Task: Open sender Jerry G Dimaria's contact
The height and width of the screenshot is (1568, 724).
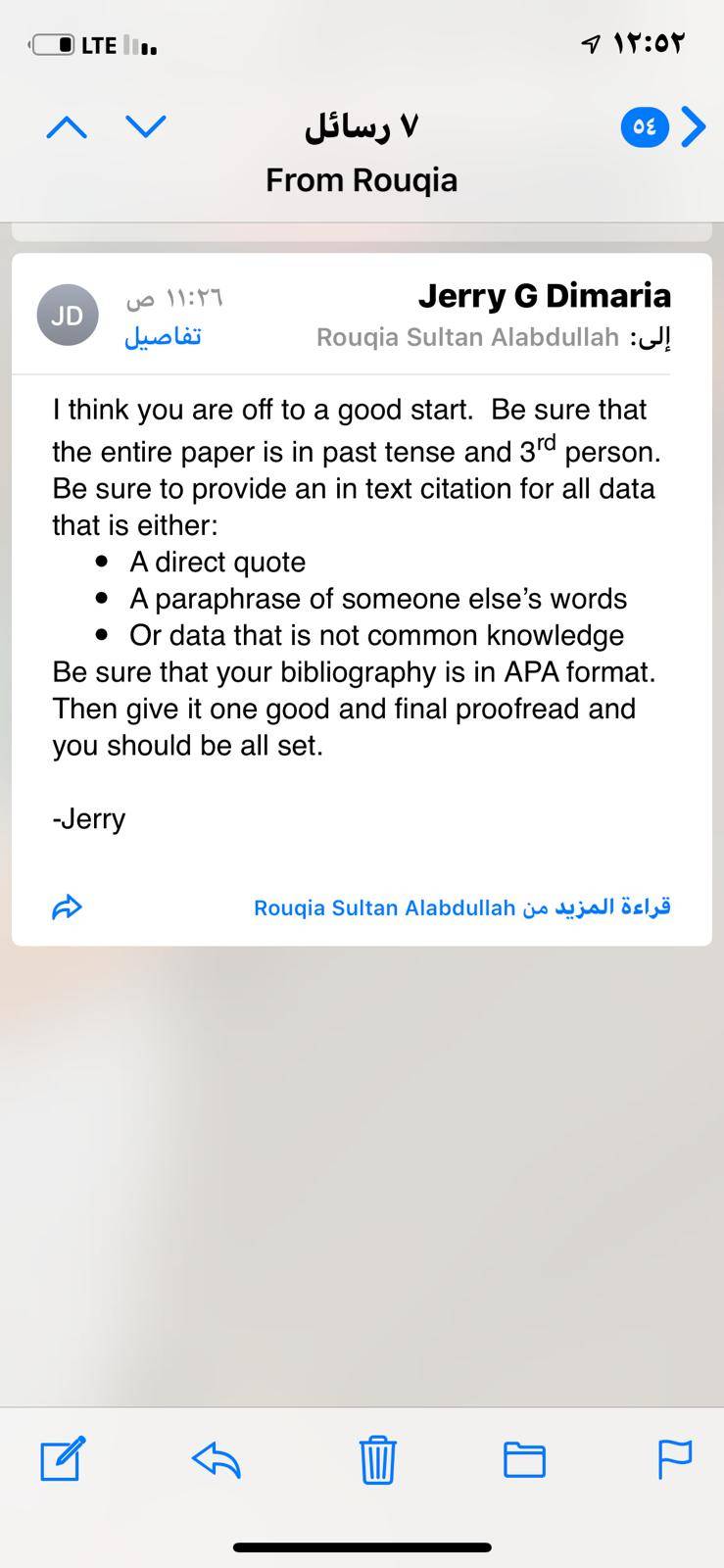Action: tap(545, 295)
